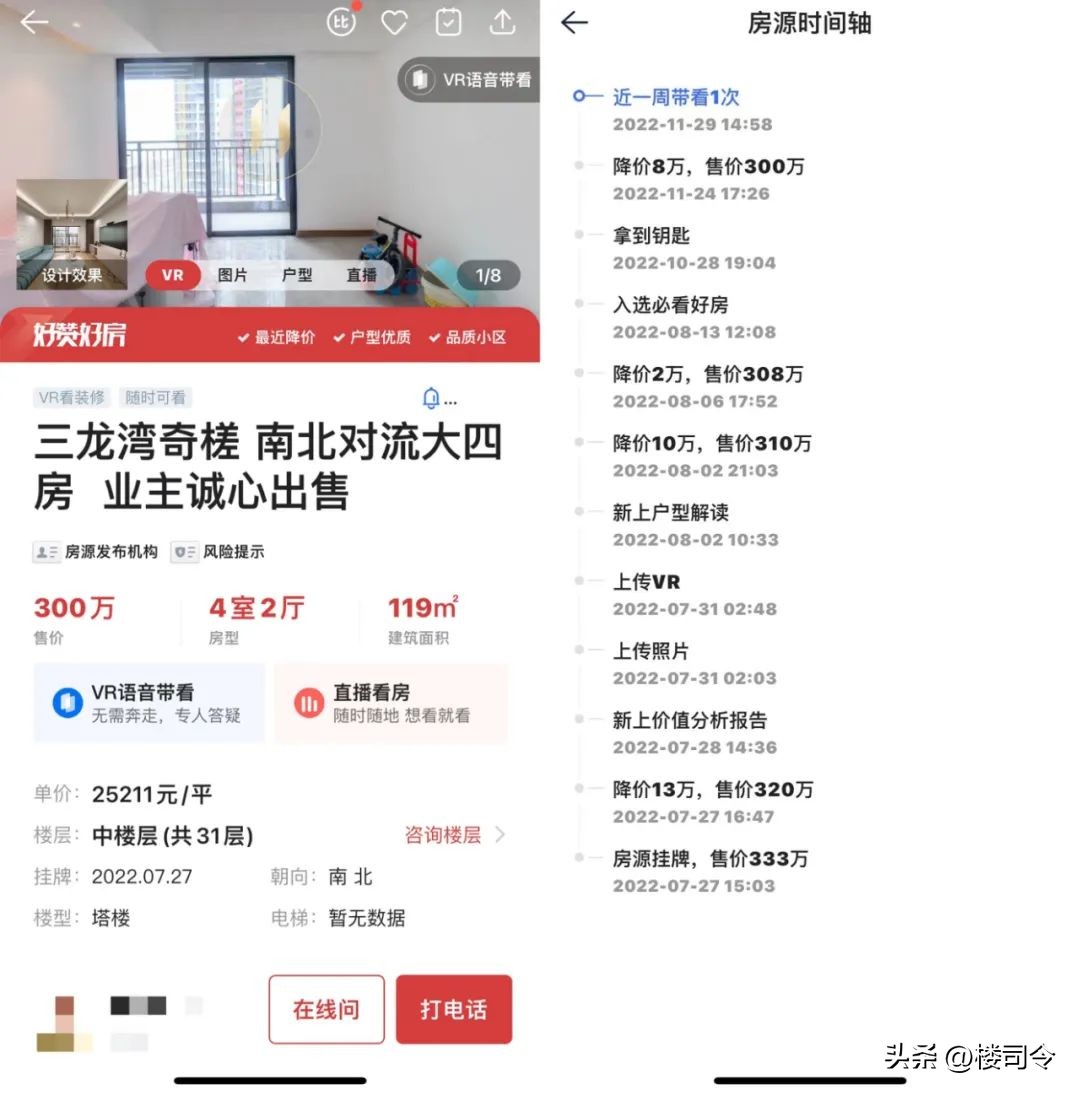Expand 咨询楼层 via its chevron

point(500,835)
